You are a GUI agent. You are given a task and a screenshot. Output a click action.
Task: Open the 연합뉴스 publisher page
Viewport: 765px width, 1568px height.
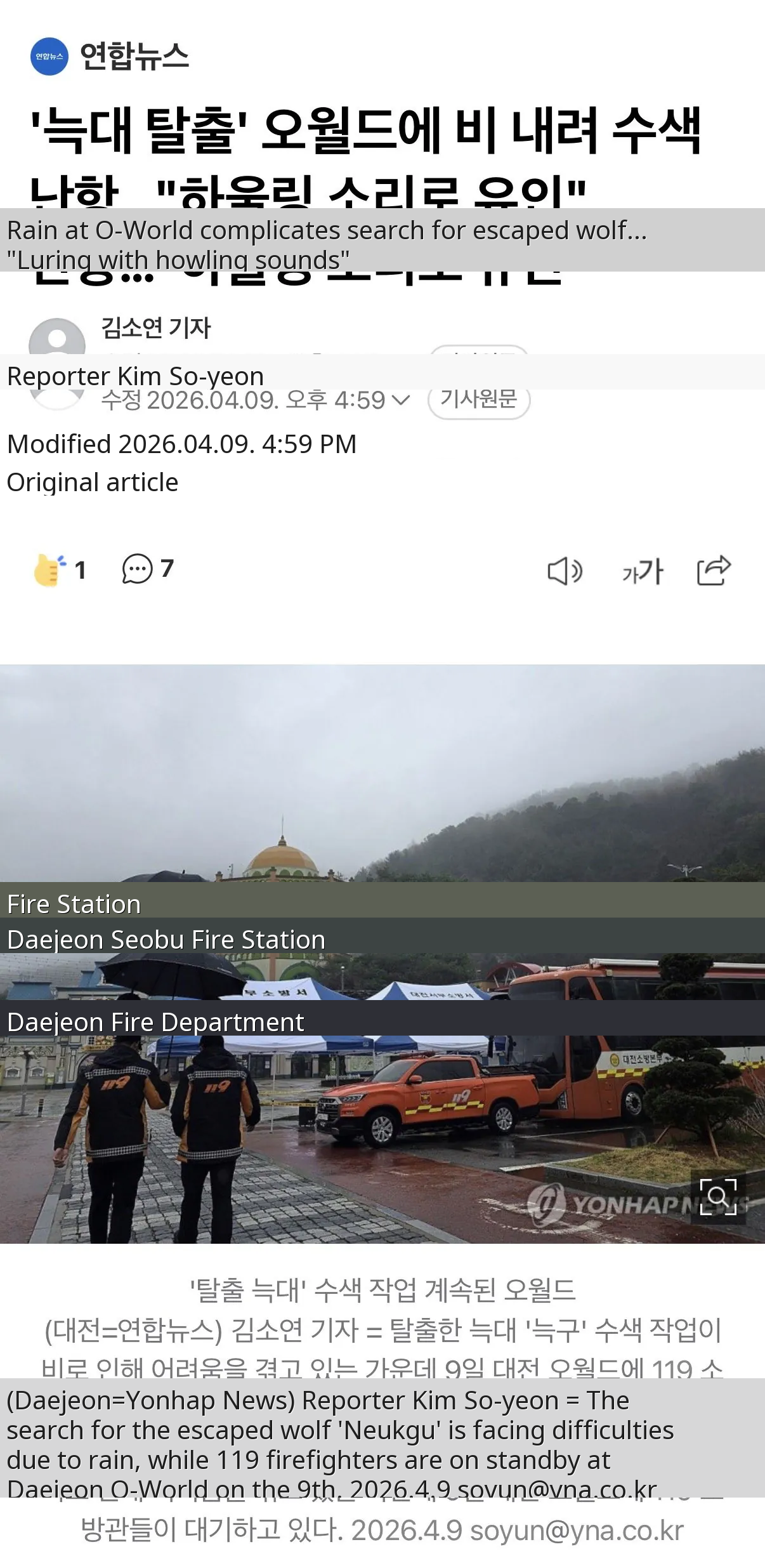[x=110, y=56]
